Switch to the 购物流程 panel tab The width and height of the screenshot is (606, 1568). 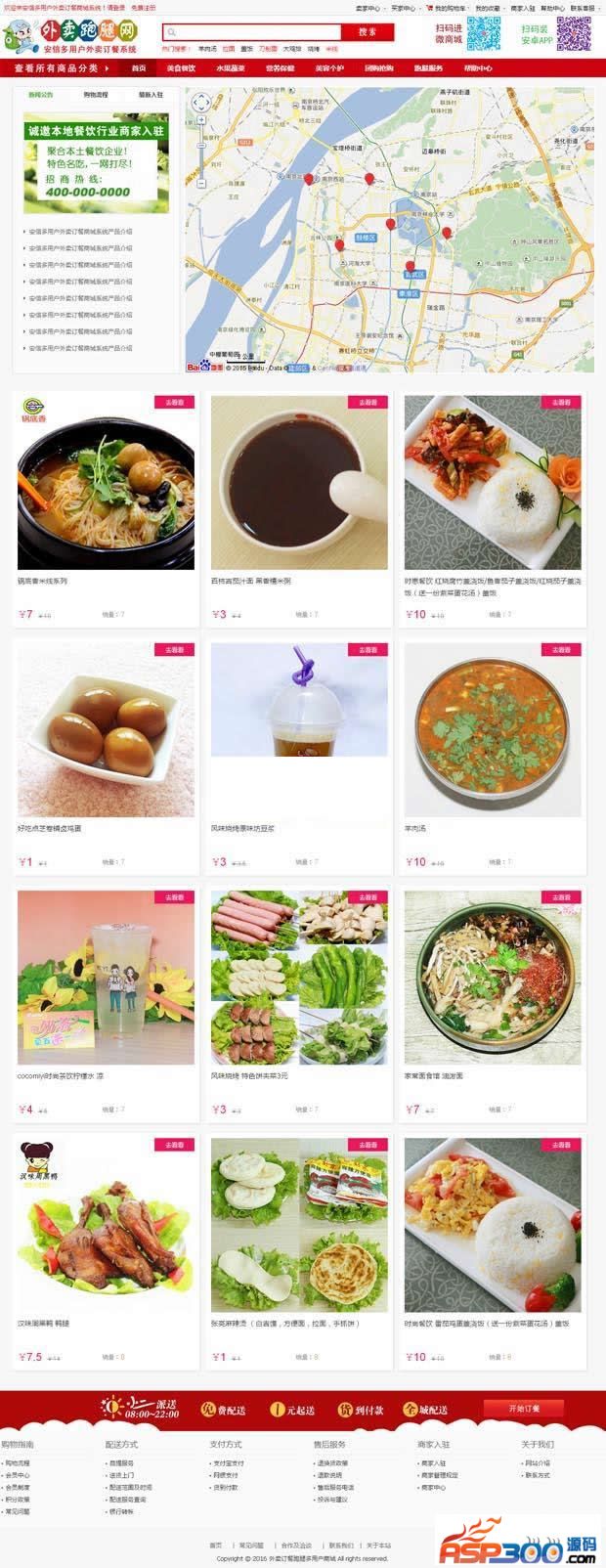point(96,96)
